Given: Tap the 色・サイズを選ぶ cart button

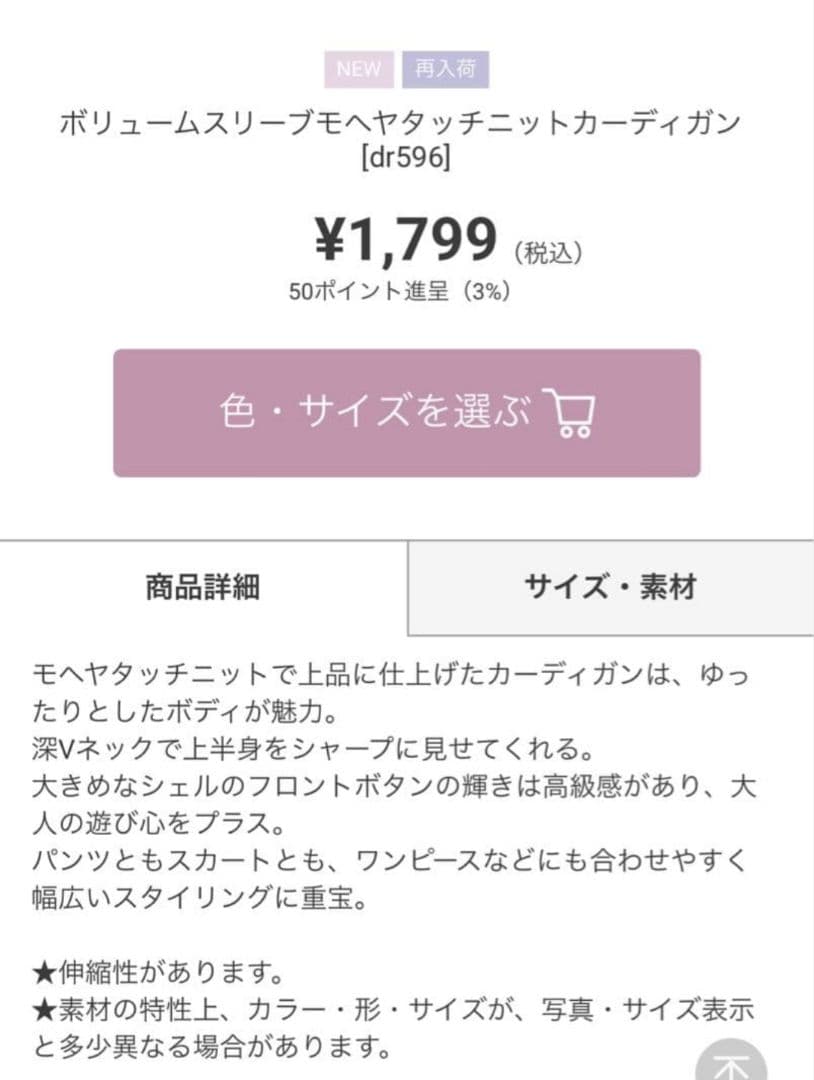Looking at the screenshot, I should 406,413.
